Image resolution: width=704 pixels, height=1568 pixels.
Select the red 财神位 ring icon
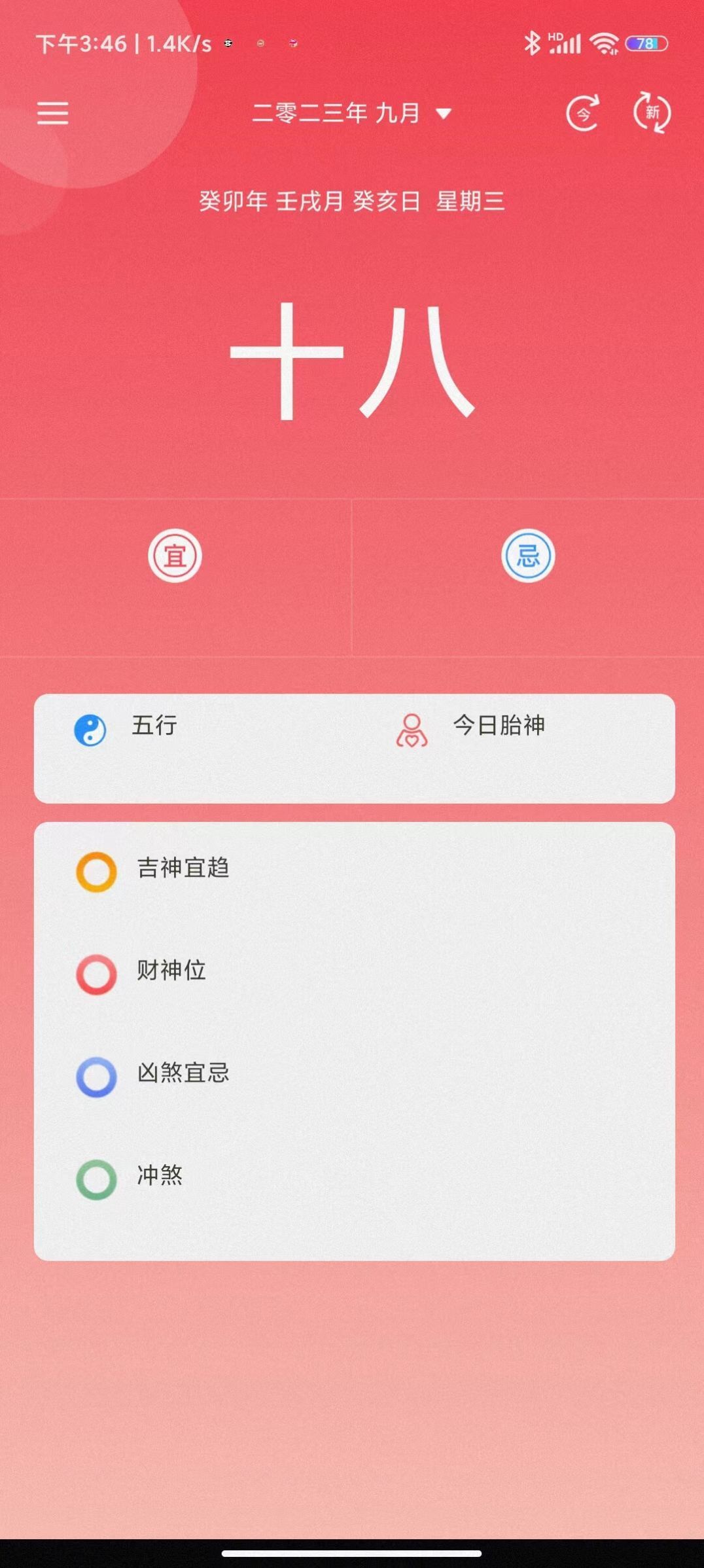tap(96, 971)
